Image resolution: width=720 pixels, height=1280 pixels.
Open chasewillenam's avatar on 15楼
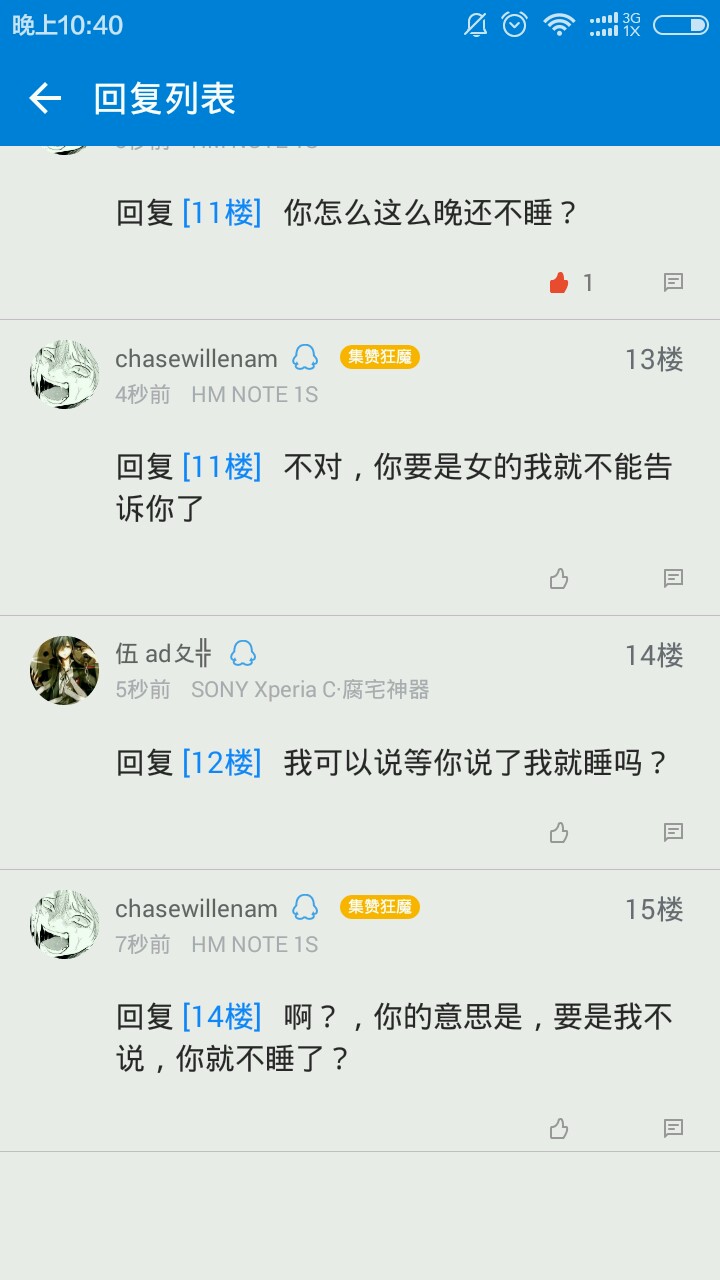tap(65, 924)
